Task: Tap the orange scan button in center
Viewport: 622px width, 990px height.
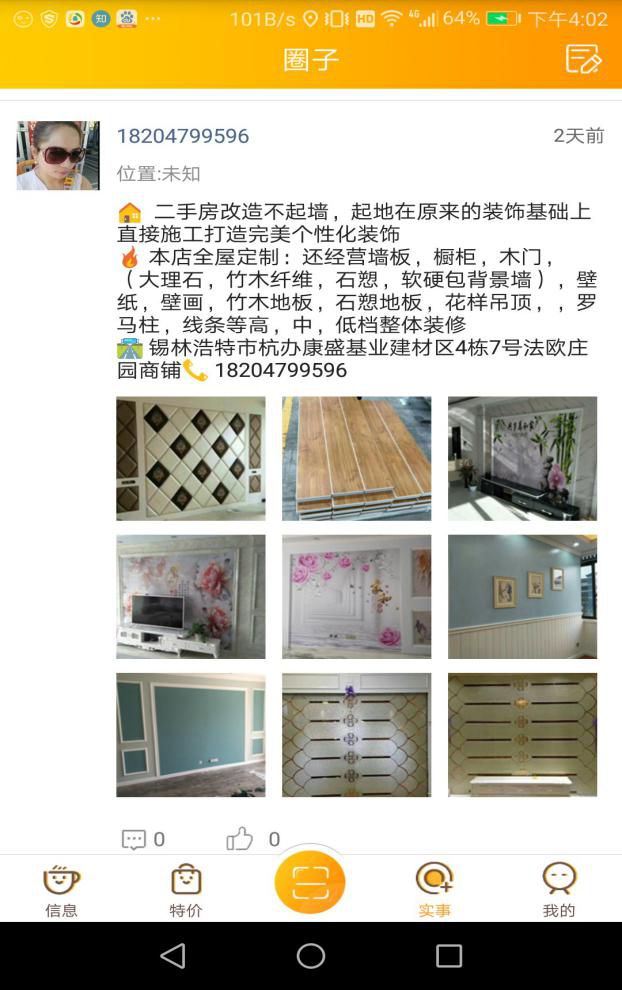Action: [x=310, y=883]
